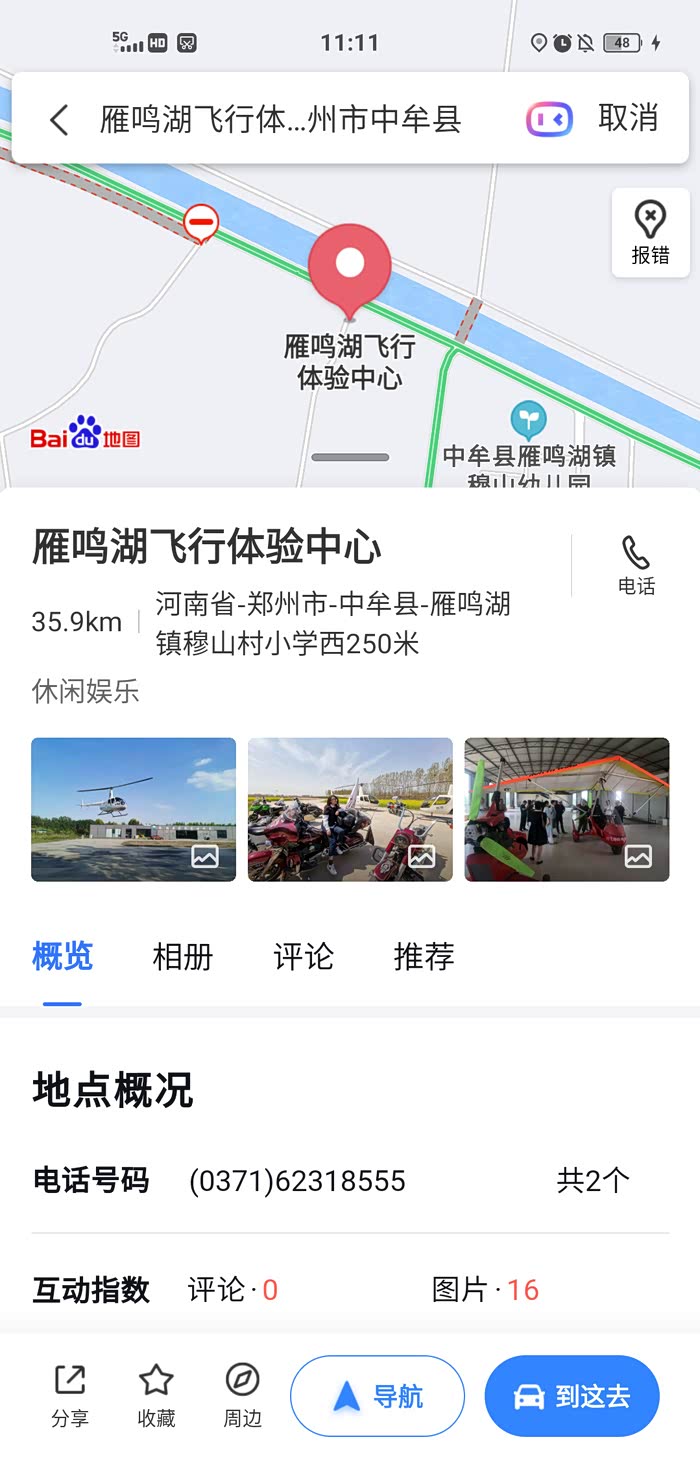Open the helicopter photo thumbnail
Viewport: 700px width, 1459px height.
(x=133, y=809)
